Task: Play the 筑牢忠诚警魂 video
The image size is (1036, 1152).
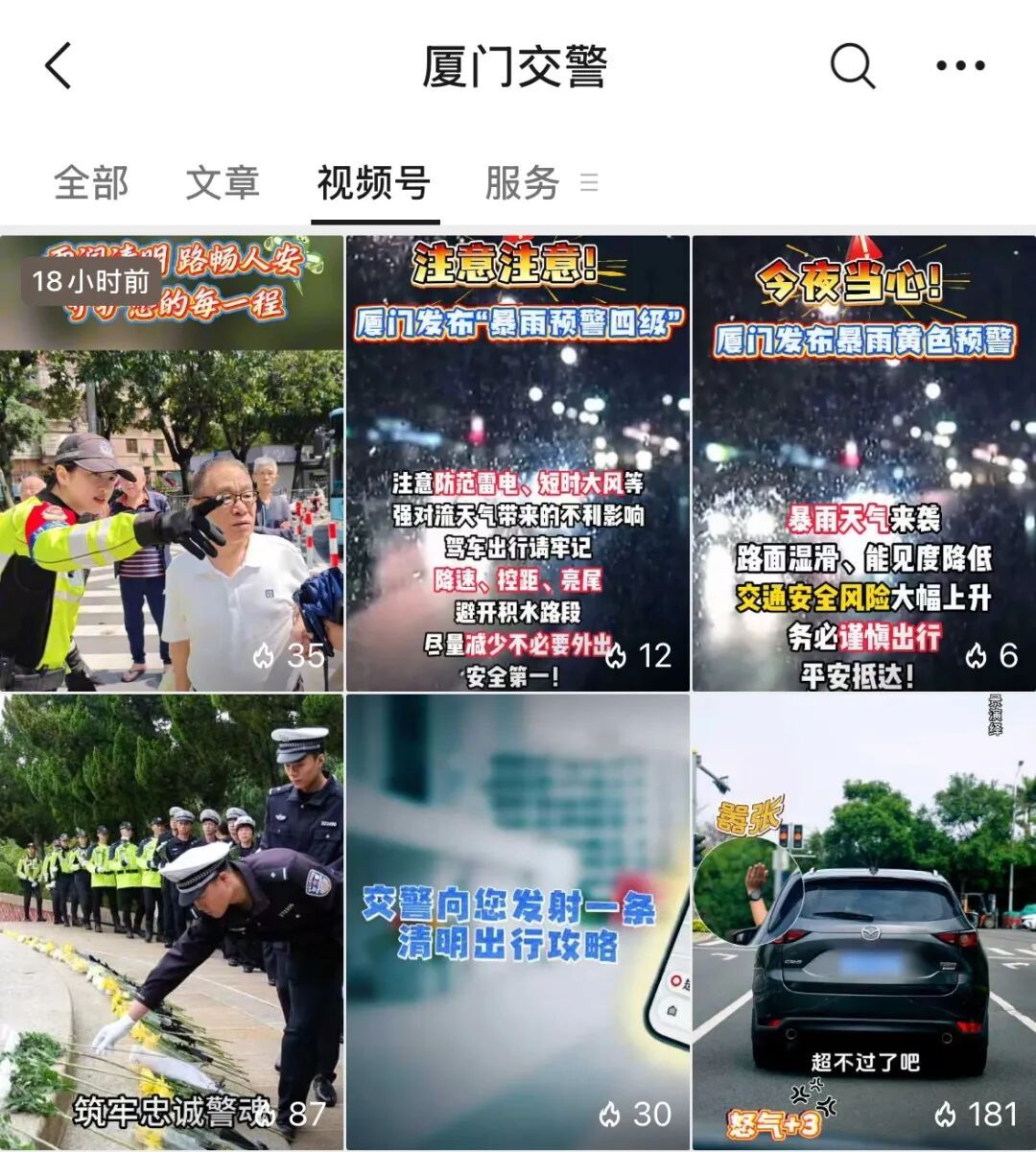Action: click(172, 921)
